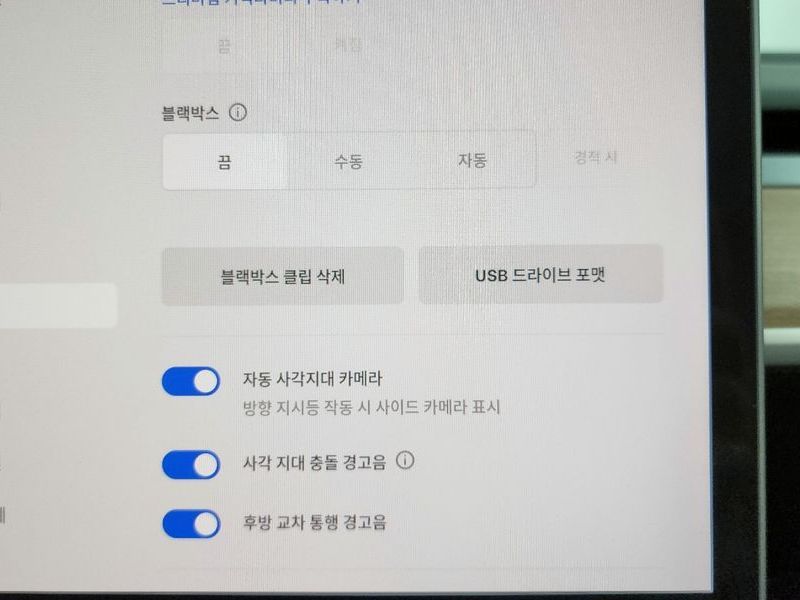Toggle 후방 교차 통행 경고음 off

tap(191, 523)
